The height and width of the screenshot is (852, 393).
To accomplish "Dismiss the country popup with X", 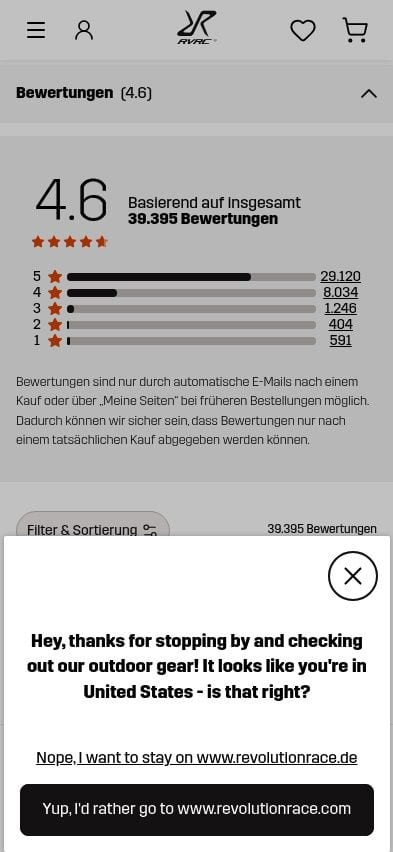I will 353,576.
